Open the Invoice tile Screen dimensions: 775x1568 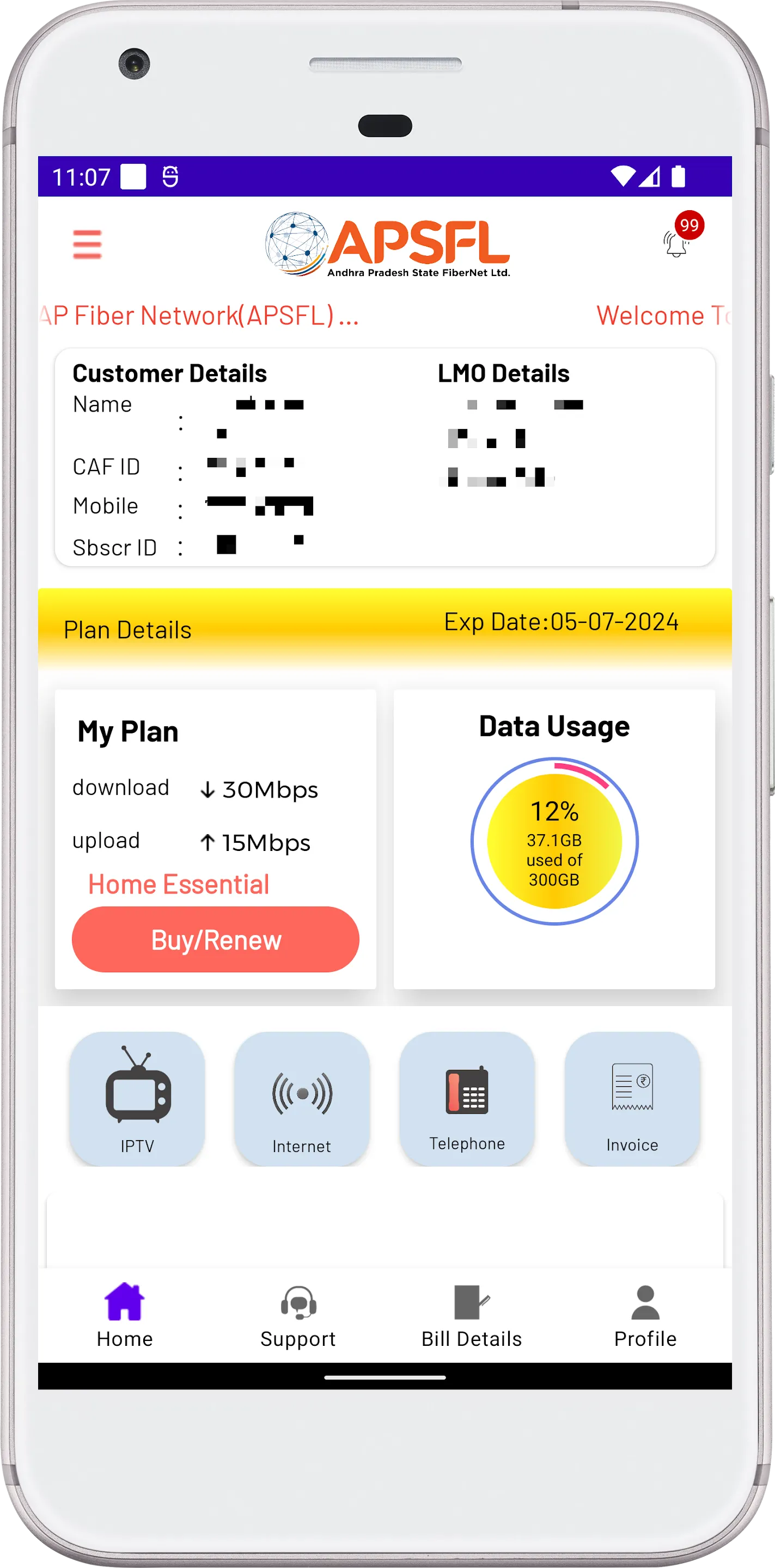pyautogui.click(x=632, y=1099)
